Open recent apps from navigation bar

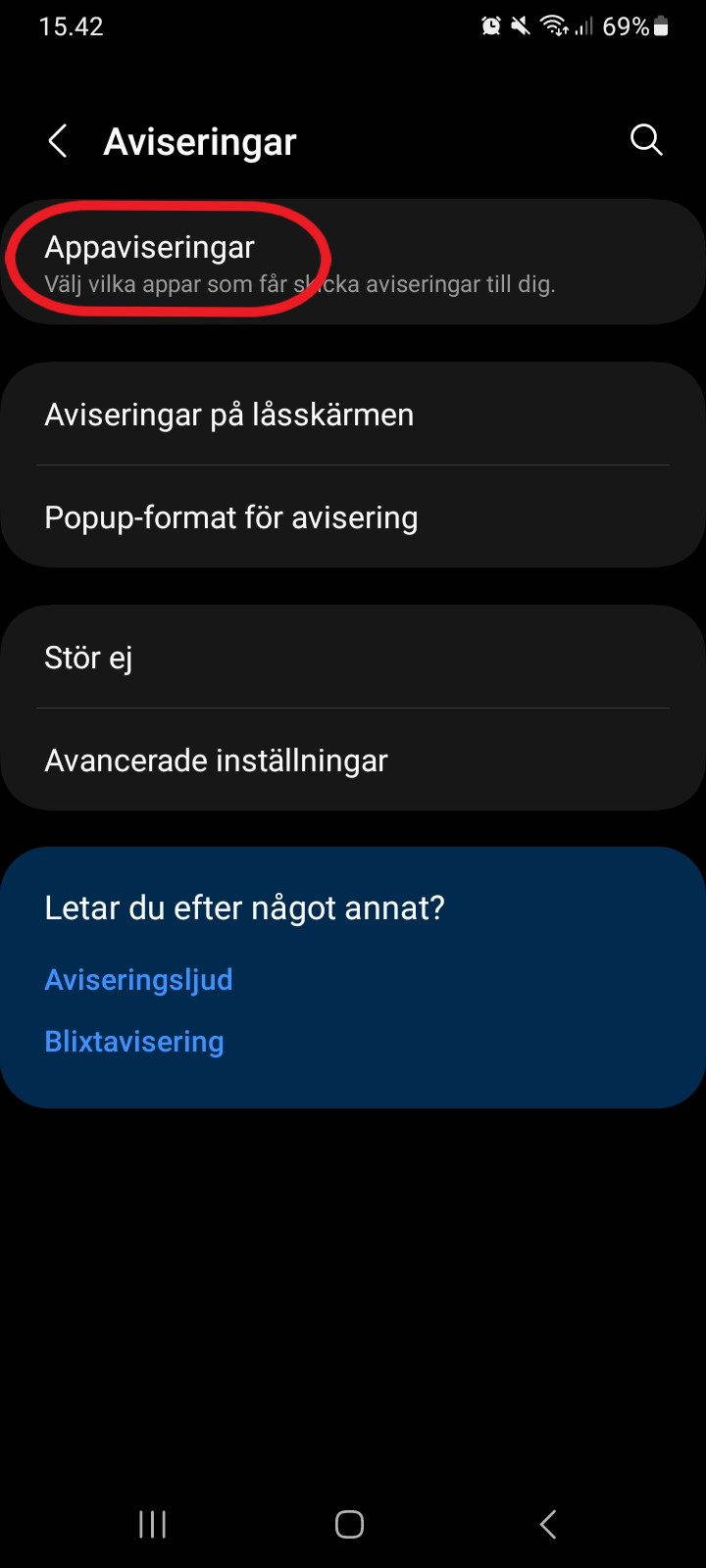(x=152, y=1524)
